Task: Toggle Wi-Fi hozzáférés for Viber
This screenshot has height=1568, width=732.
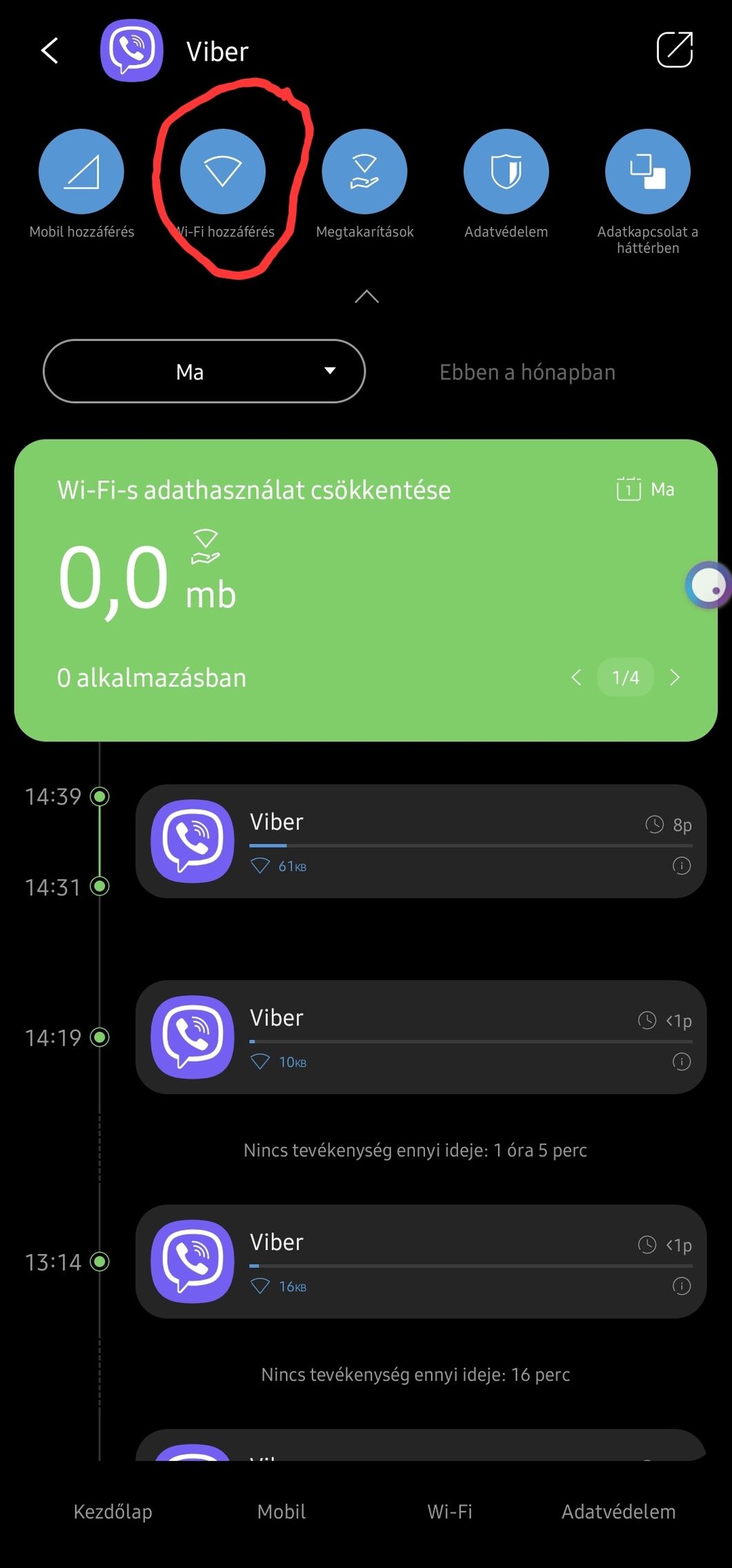Action: tap(223, 171)
